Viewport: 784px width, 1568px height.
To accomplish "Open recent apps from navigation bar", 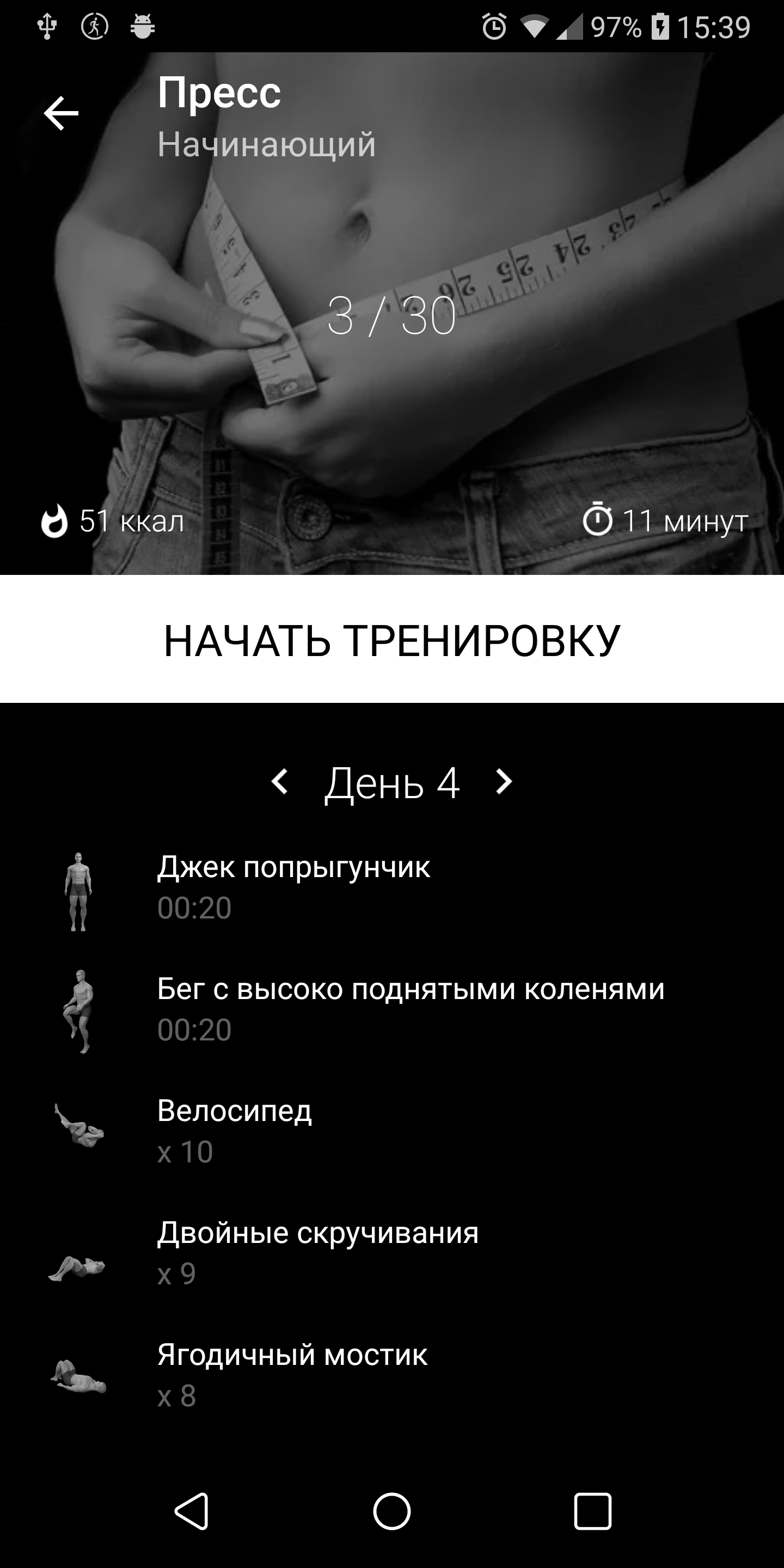I will (x=592, y=1511).
